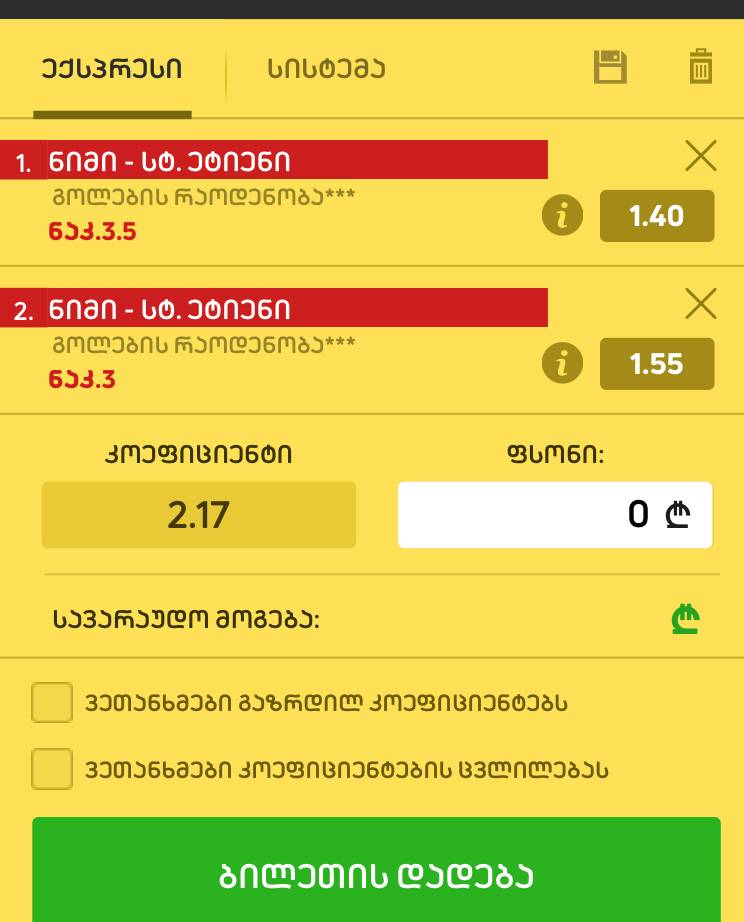This screenshot has height=922, width=744.
Task: Open info for the 1.55 odds bet
Action: 562,363
